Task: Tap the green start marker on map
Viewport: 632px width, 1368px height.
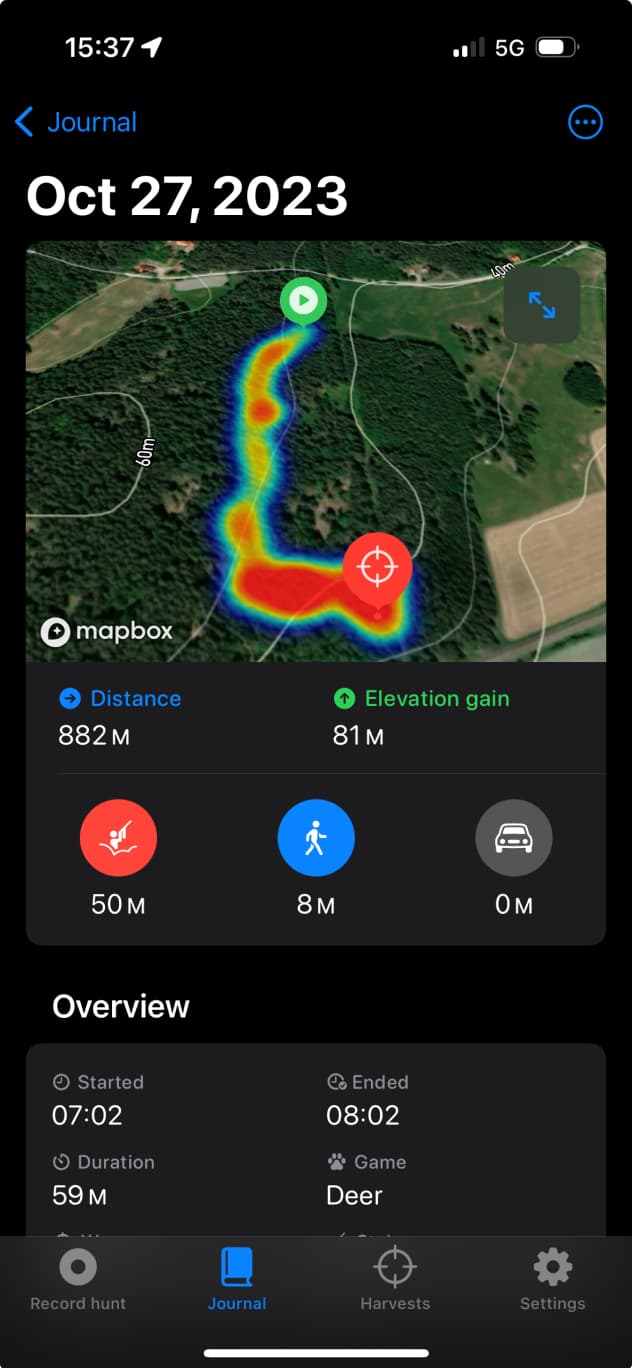Action: click(303, 301)
